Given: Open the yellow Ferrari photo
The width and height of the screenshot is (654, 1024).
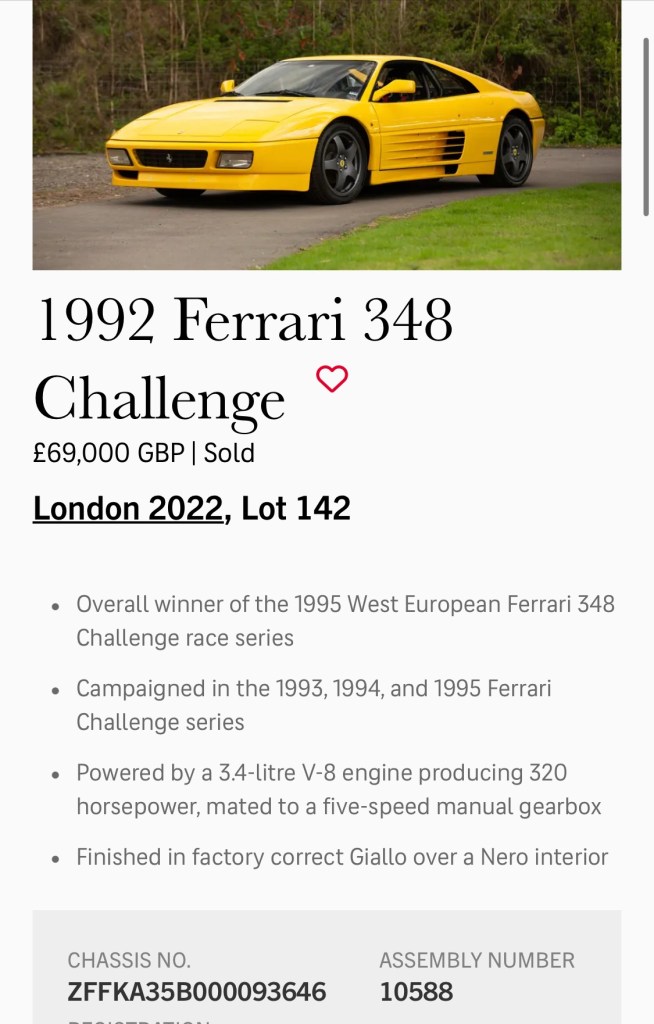Looking at the screenshot, I should coord(326,135).
